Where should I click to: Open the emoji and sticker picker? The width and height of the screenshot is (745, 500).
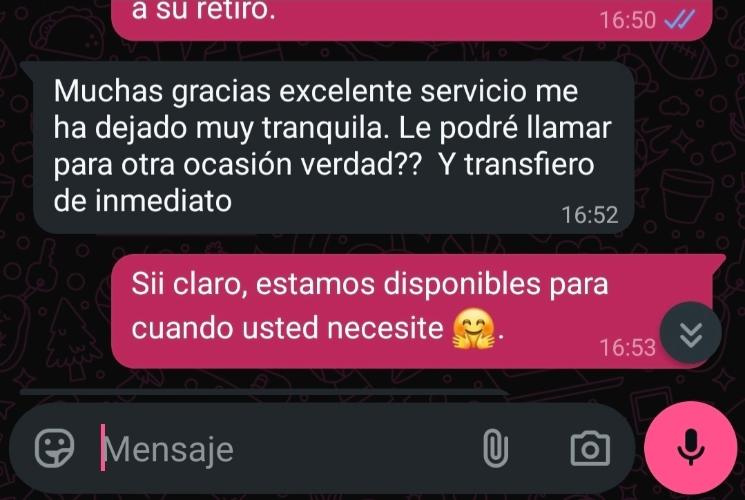coord(55,449)
